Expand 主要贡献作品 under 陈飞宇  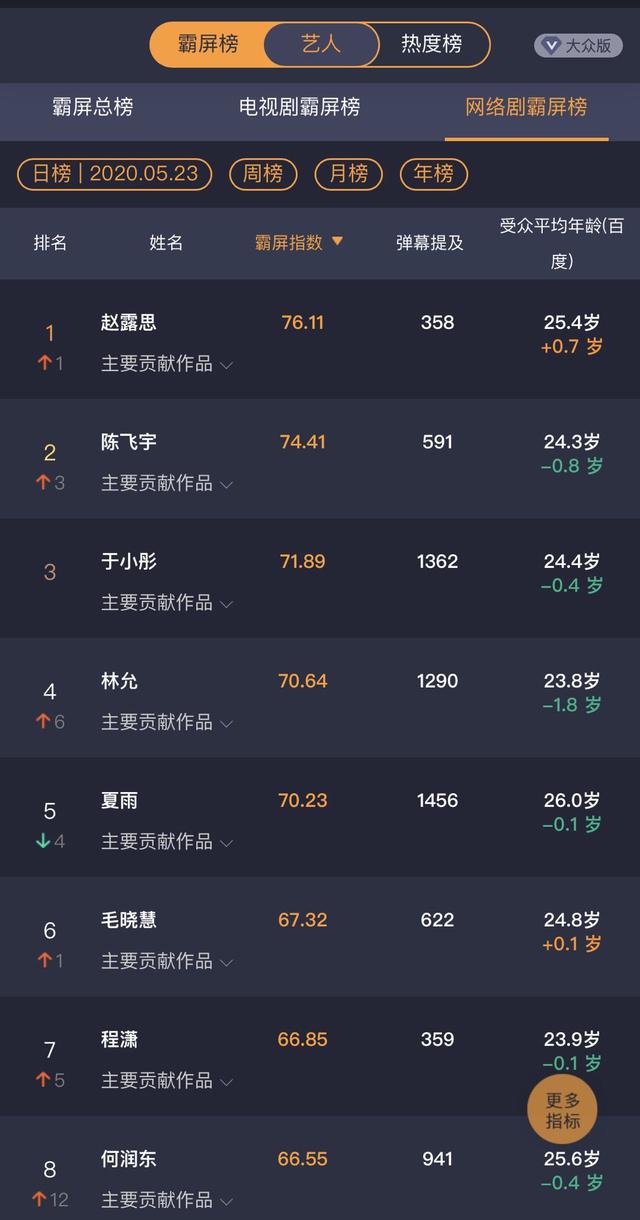click(167, 483)
